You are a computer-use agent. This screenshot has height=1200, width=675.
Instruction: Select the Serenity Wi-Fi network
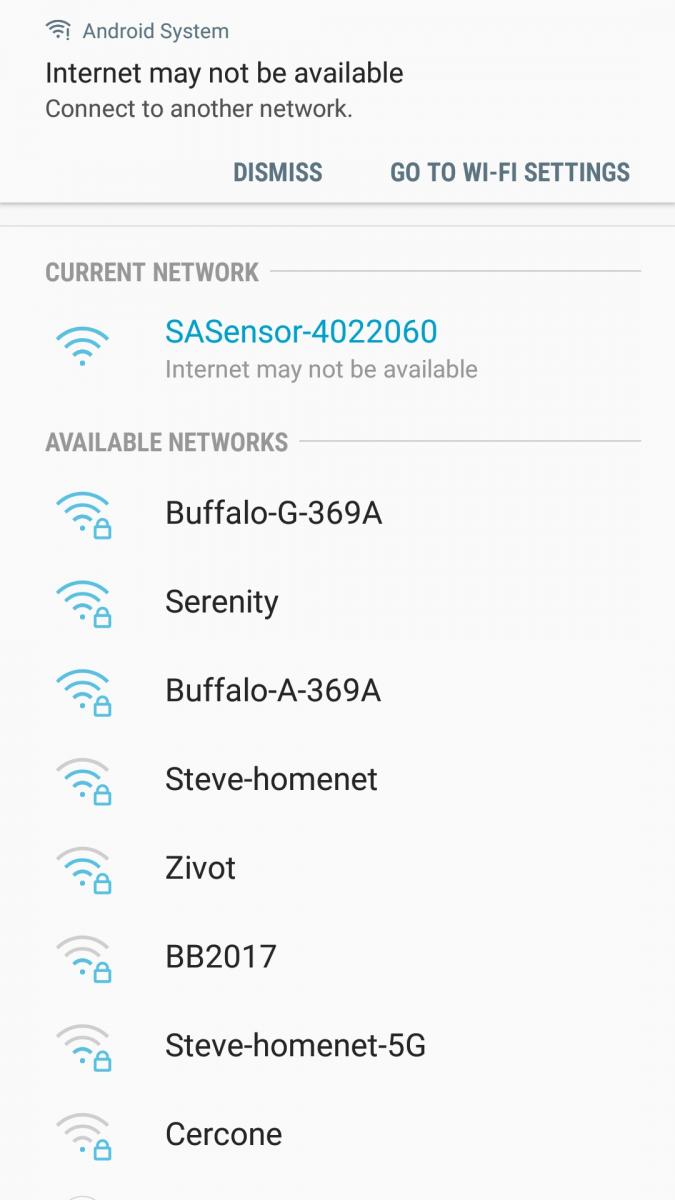tap(337, 602)
